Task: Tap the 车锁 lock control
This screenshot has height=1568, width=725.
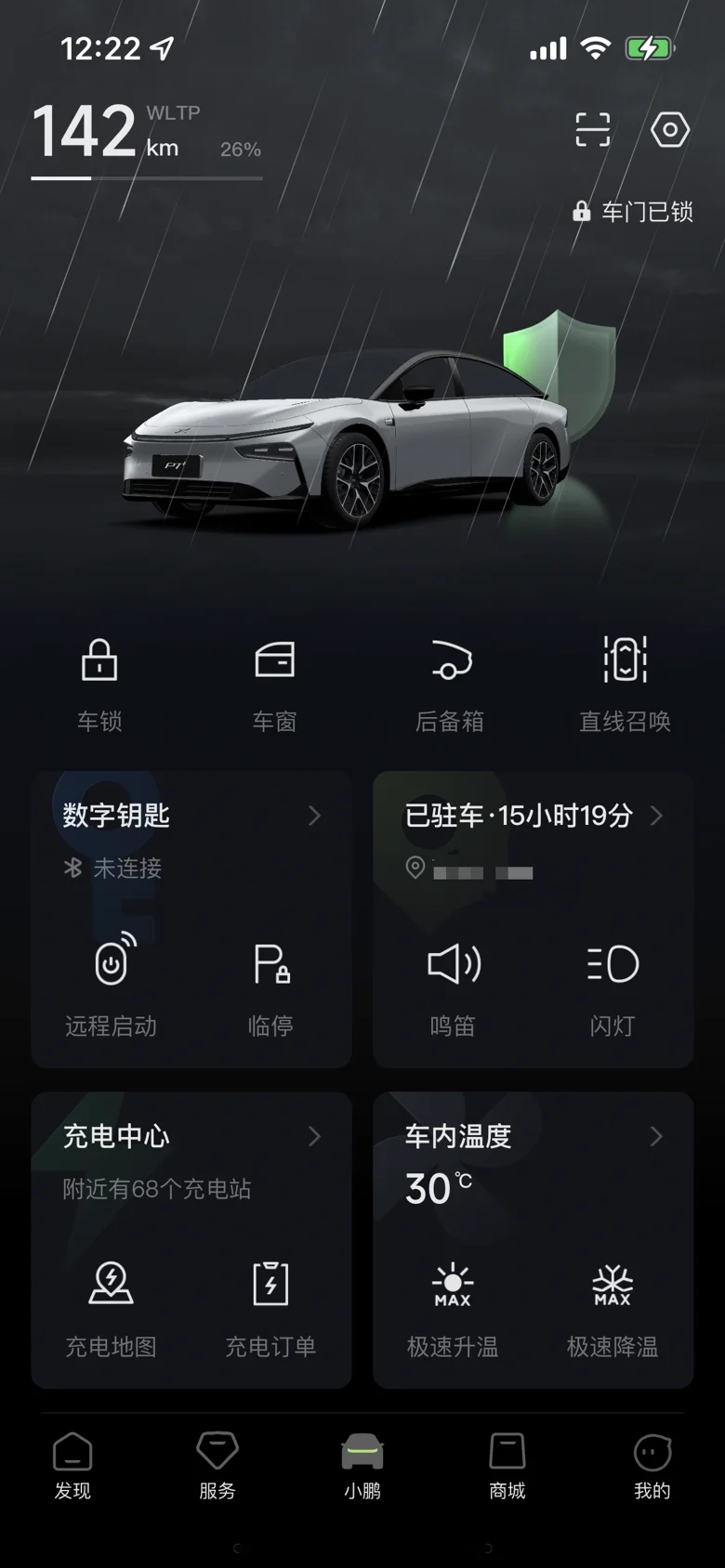Action: [99, 685]
